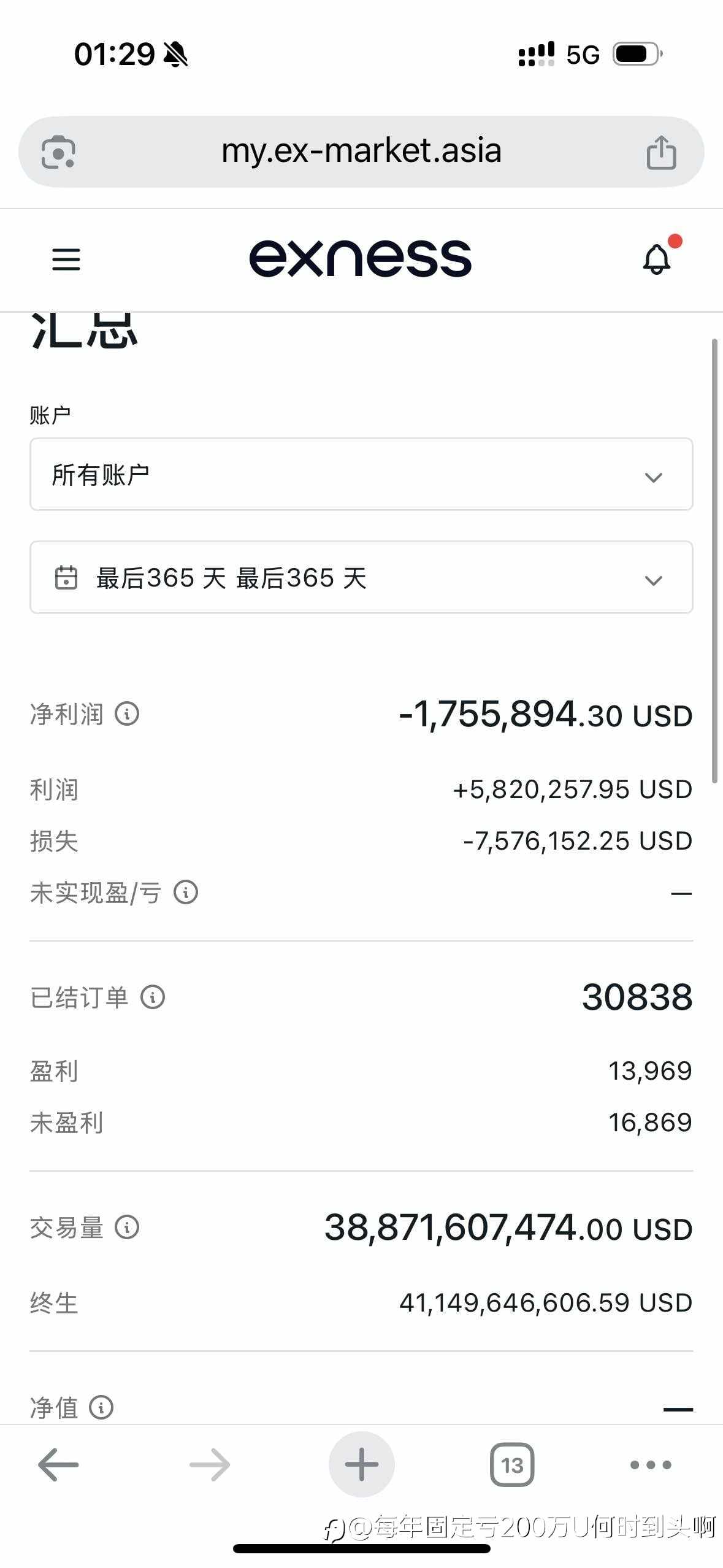Screen dimensions: 723x1568
Task: View the 13 open tabs
Action: pyautogui.click(x=512, y=1465)
